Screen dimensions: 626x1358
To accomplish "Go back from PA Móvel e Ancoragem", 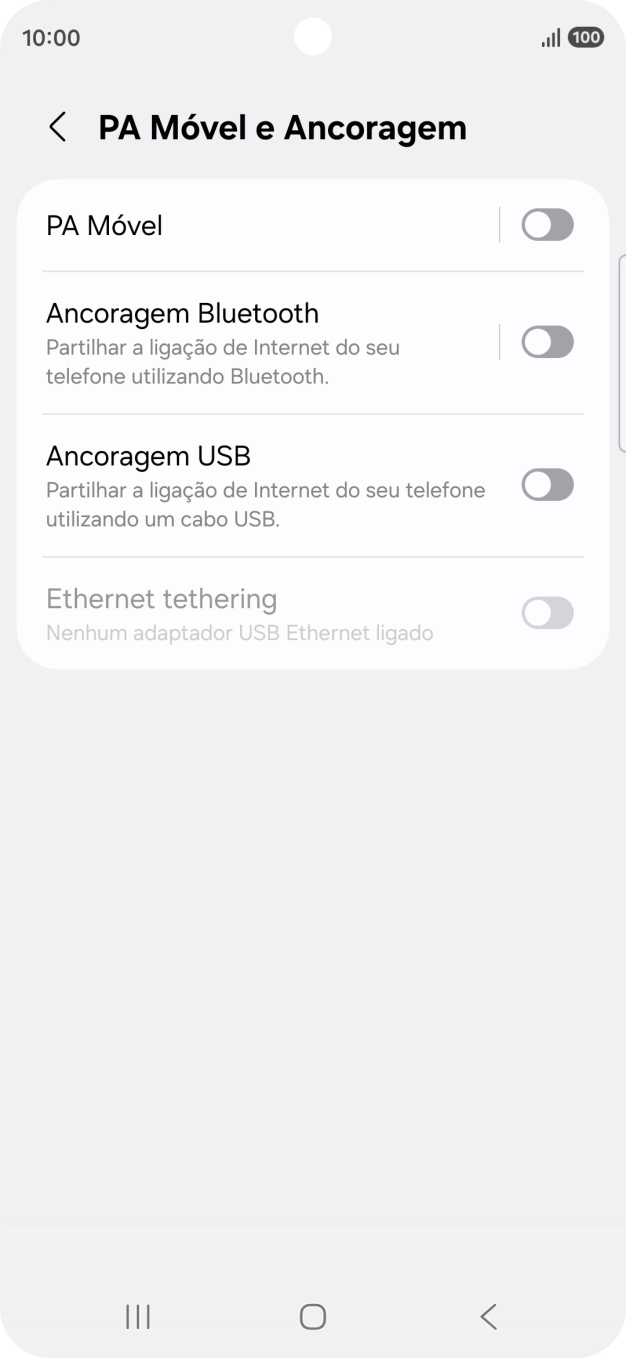I will coord(58,128).
